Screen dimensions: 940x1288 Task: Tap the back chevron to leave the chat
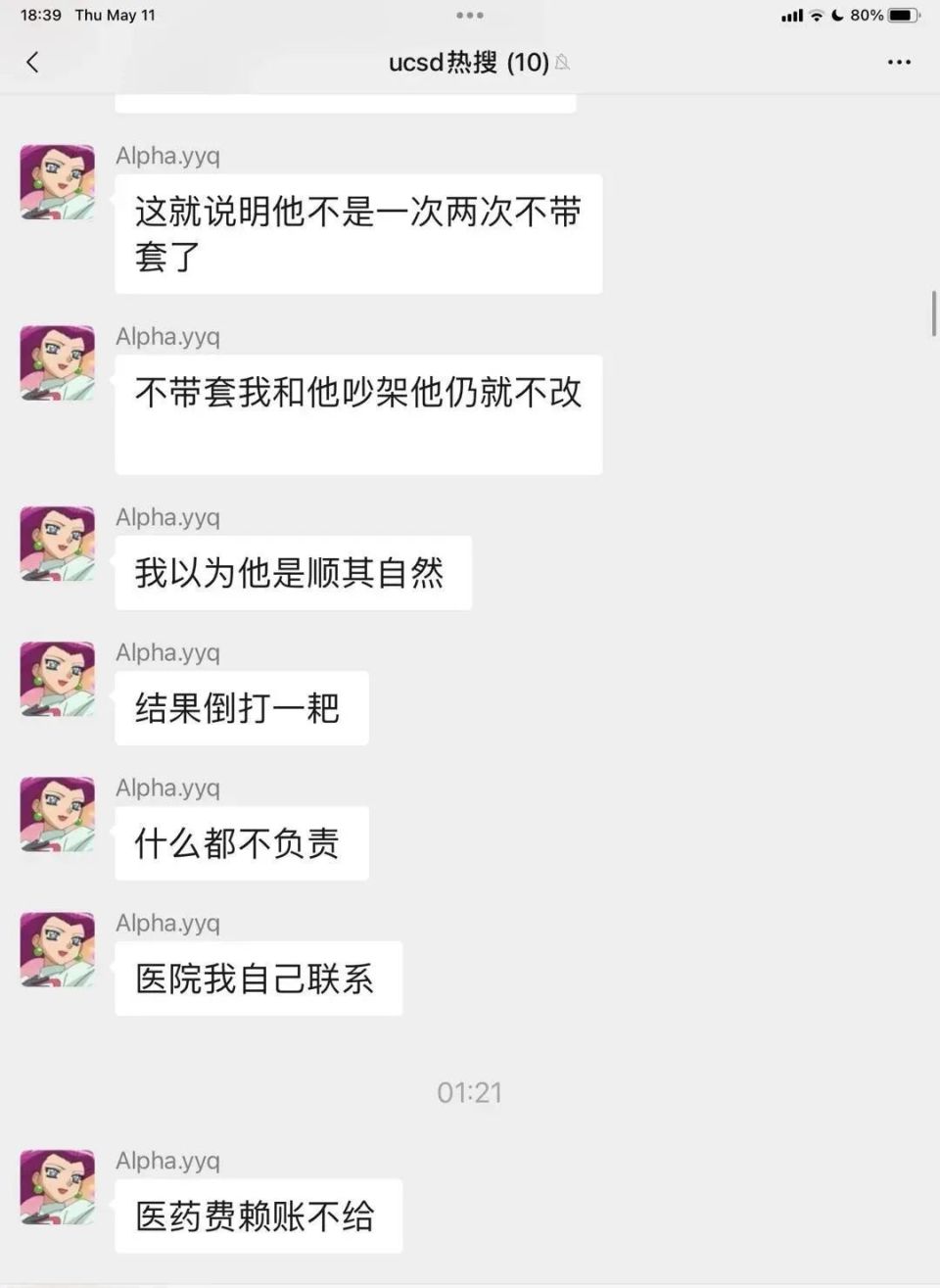click(x=33, y=62)
